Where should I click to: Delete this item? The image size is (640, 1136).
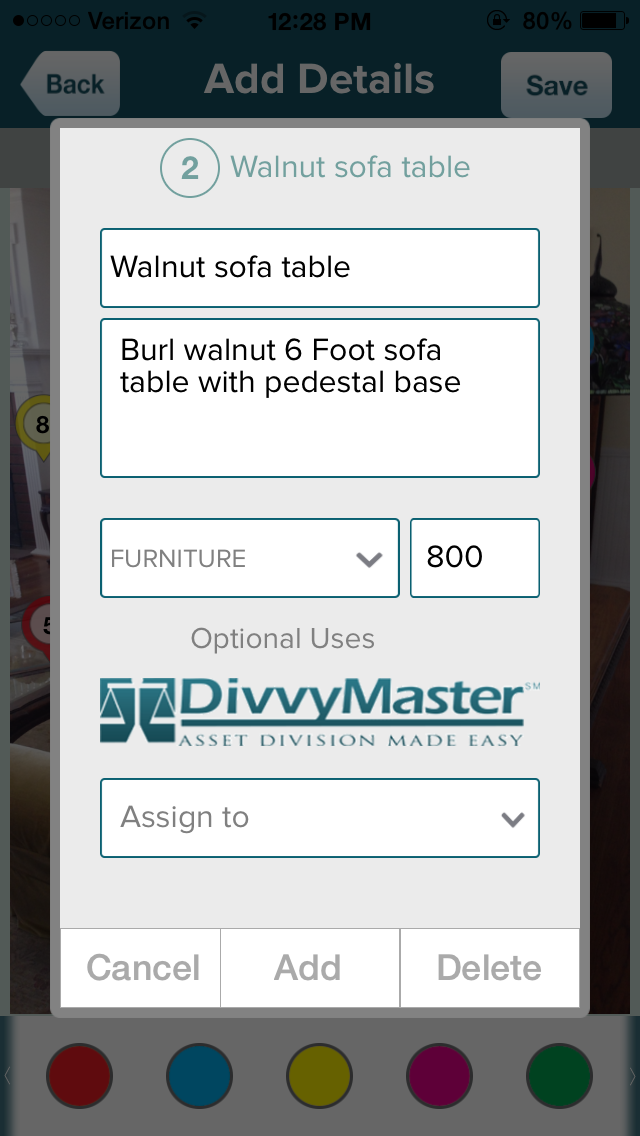pyautogui.click(x=489, y=967)
